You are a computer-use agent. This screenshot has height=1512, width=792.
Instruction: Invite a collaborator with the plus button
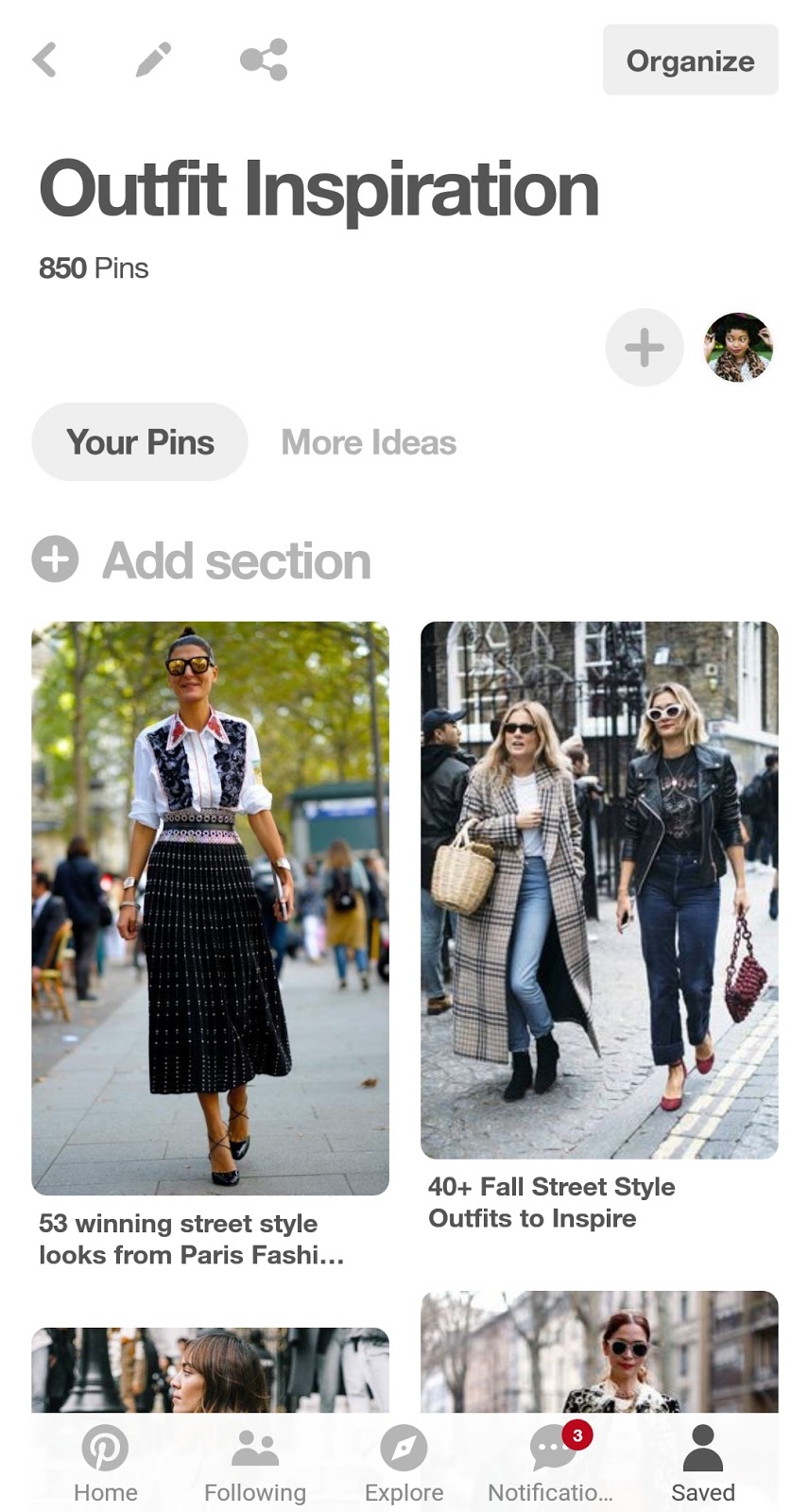point(645,347)
